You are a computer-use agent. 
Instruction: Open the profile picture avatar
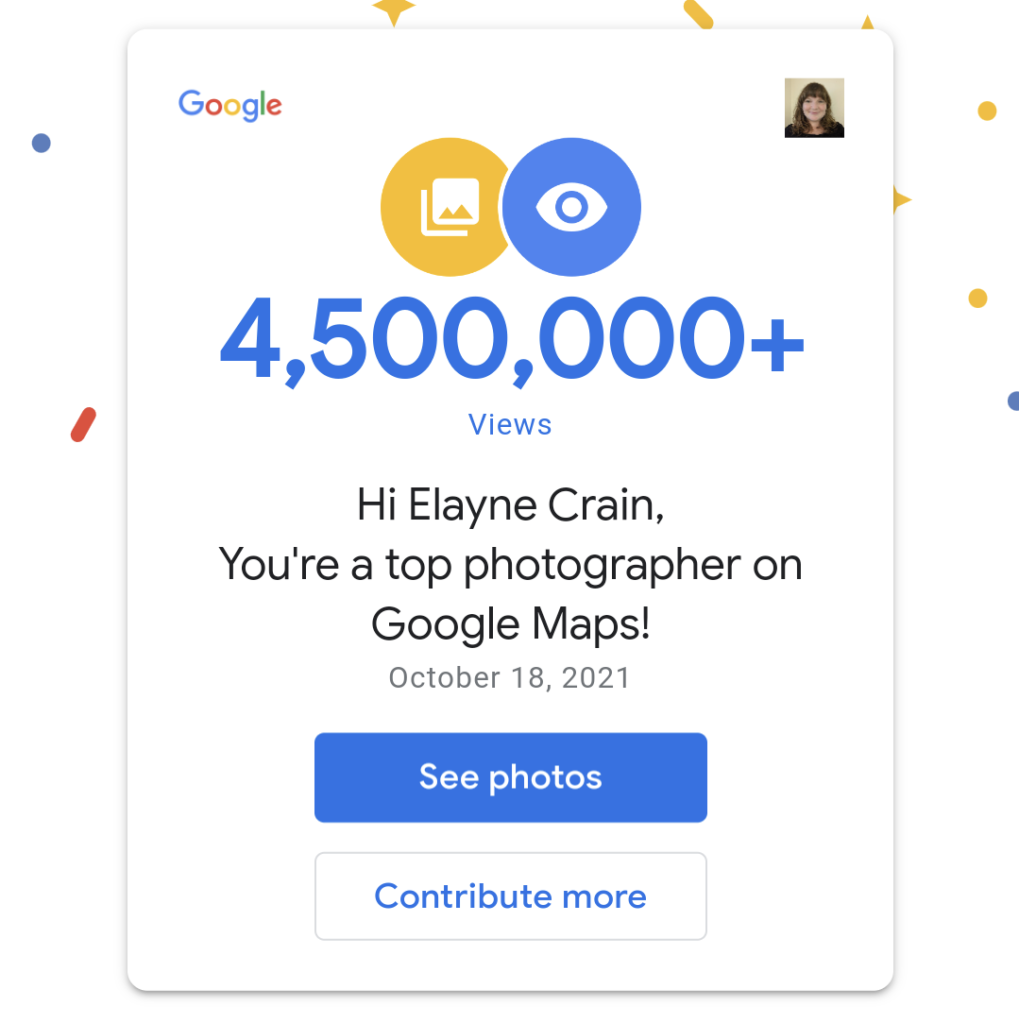[814, 108]
